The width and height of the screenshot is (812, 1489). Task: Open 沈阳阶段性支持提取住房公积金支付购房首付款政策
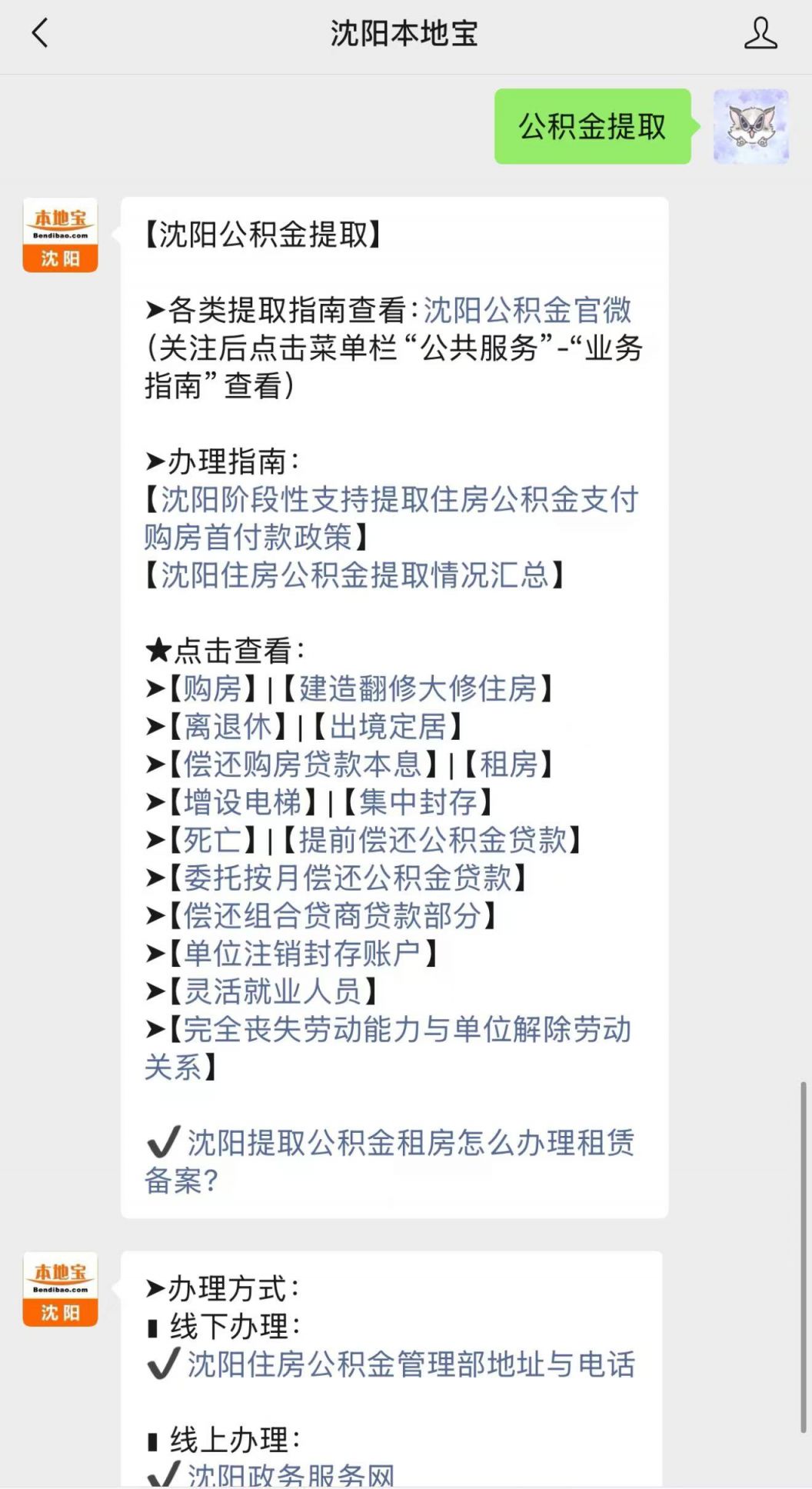tap(391, 518)
